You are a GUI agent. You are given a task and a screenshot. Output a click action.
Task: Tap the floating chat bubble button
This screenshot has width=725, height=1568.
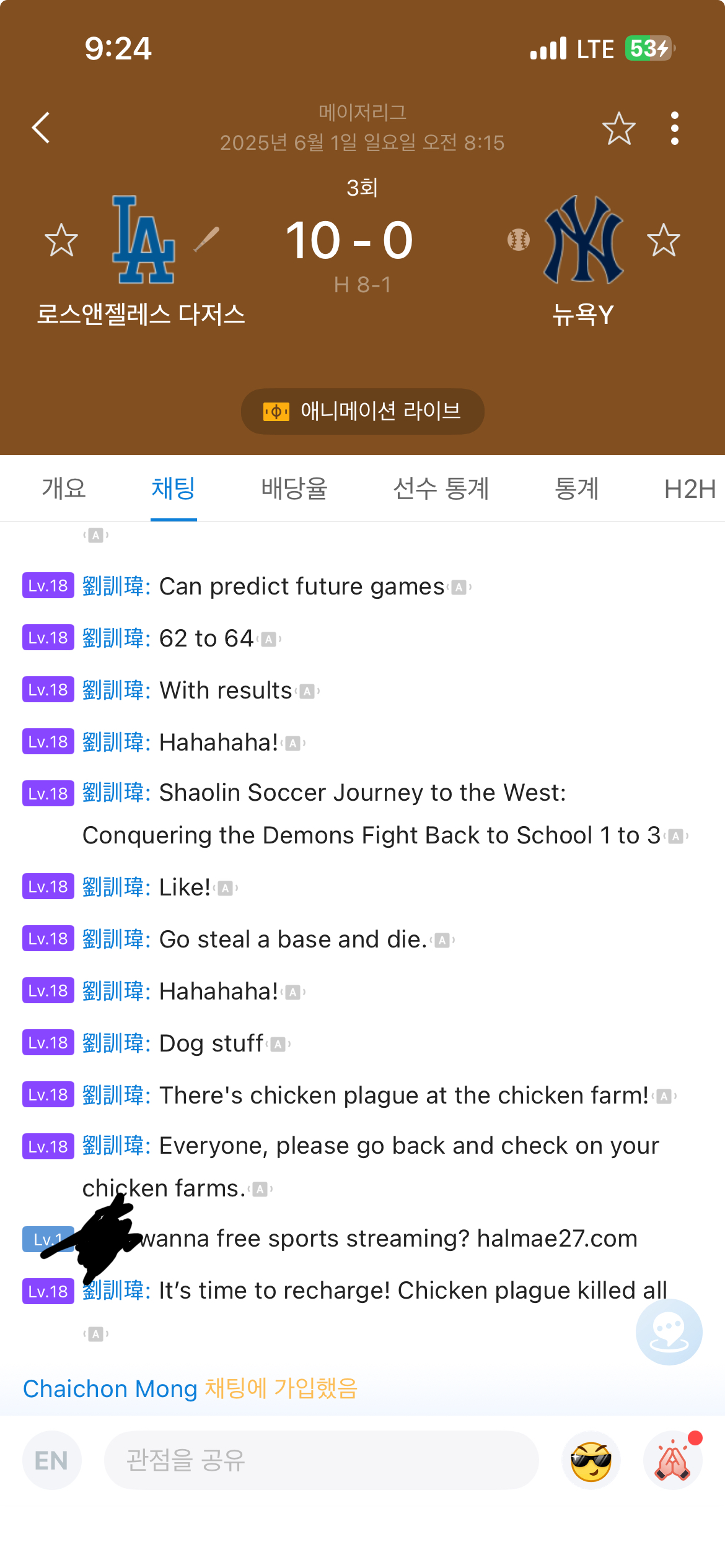669,1331
